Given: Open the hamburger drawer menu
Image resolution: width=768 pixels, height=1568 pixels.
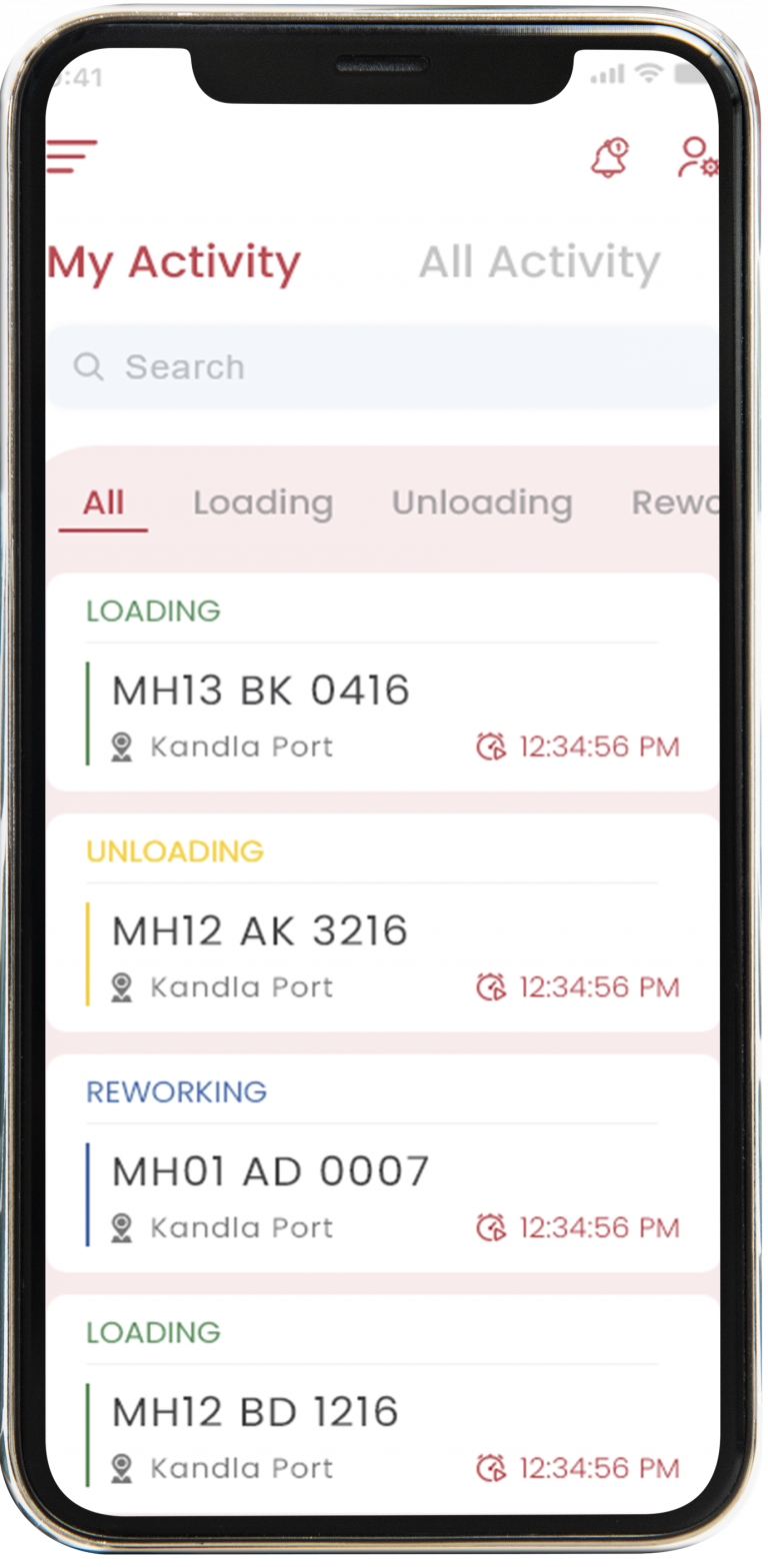Looking at the screenshot, I should (x=72, y=157).
